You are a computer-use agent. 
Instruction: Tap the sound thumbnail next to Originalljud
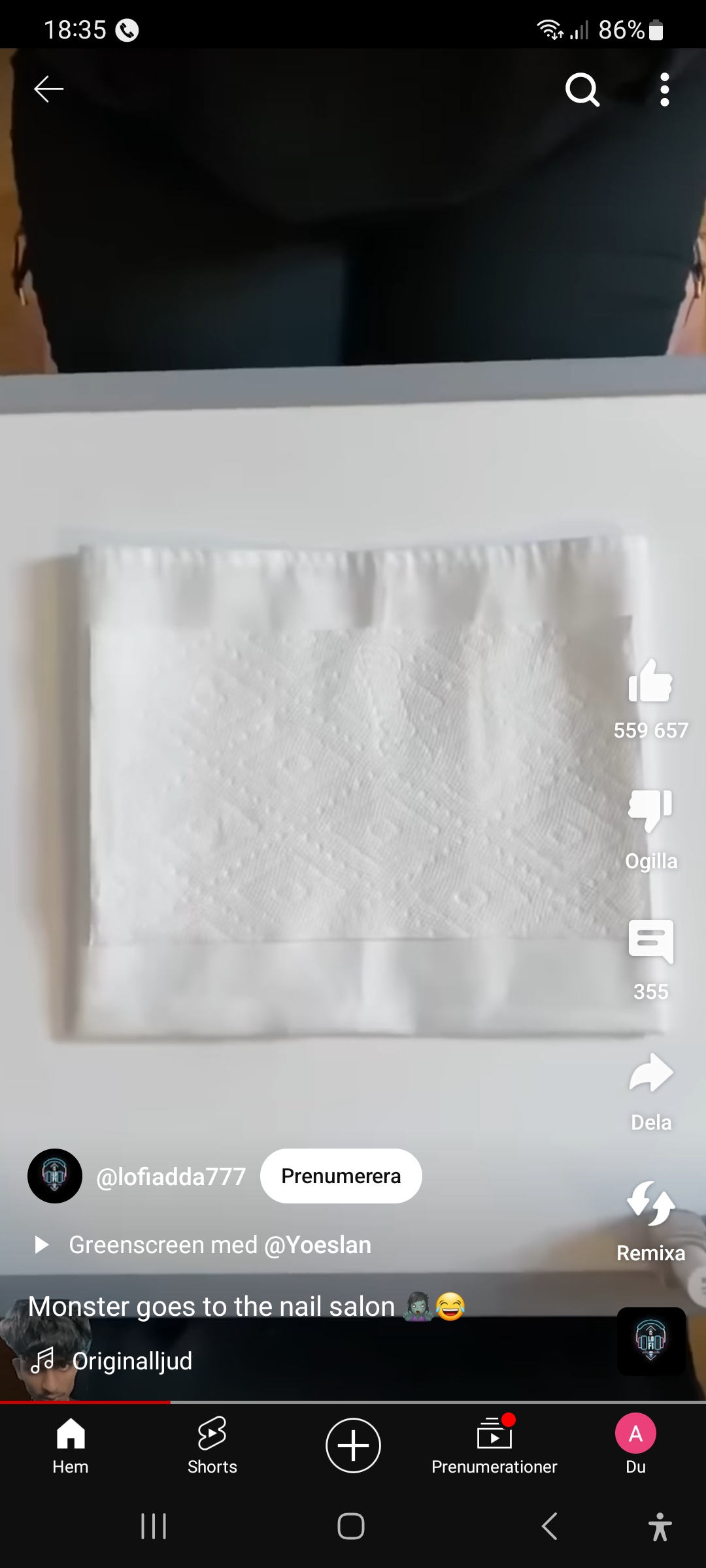click(651, 1341)
